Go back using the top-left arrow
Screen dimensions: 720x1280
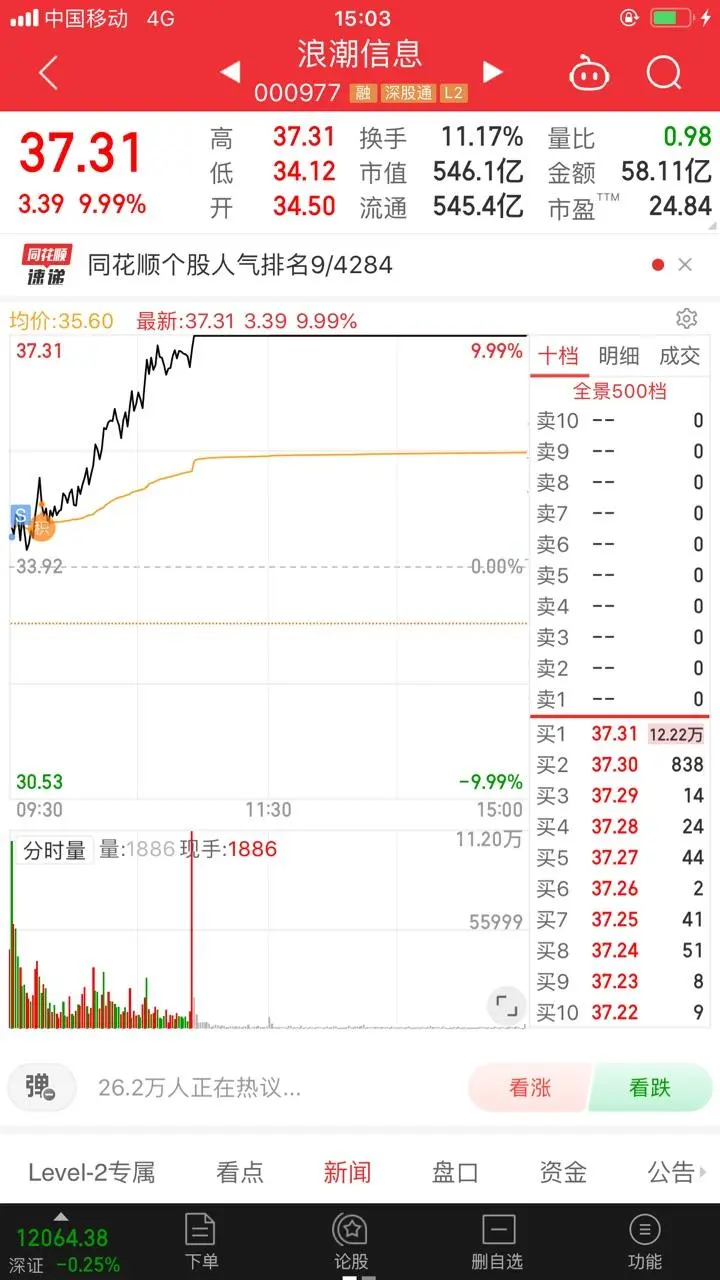[48, 72]
